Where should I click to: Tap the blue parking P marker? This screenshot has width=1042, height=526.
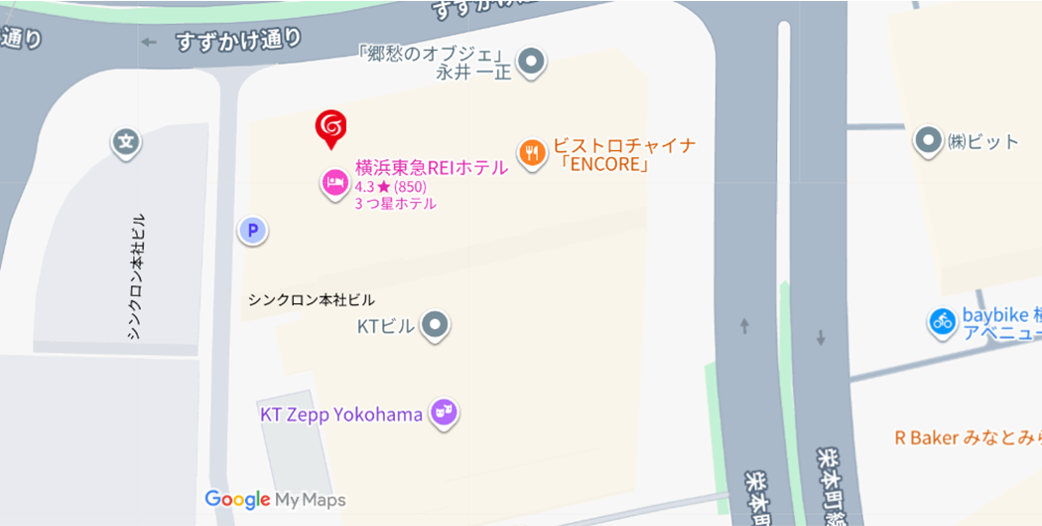pyautogui.click(x=253, y=232)
